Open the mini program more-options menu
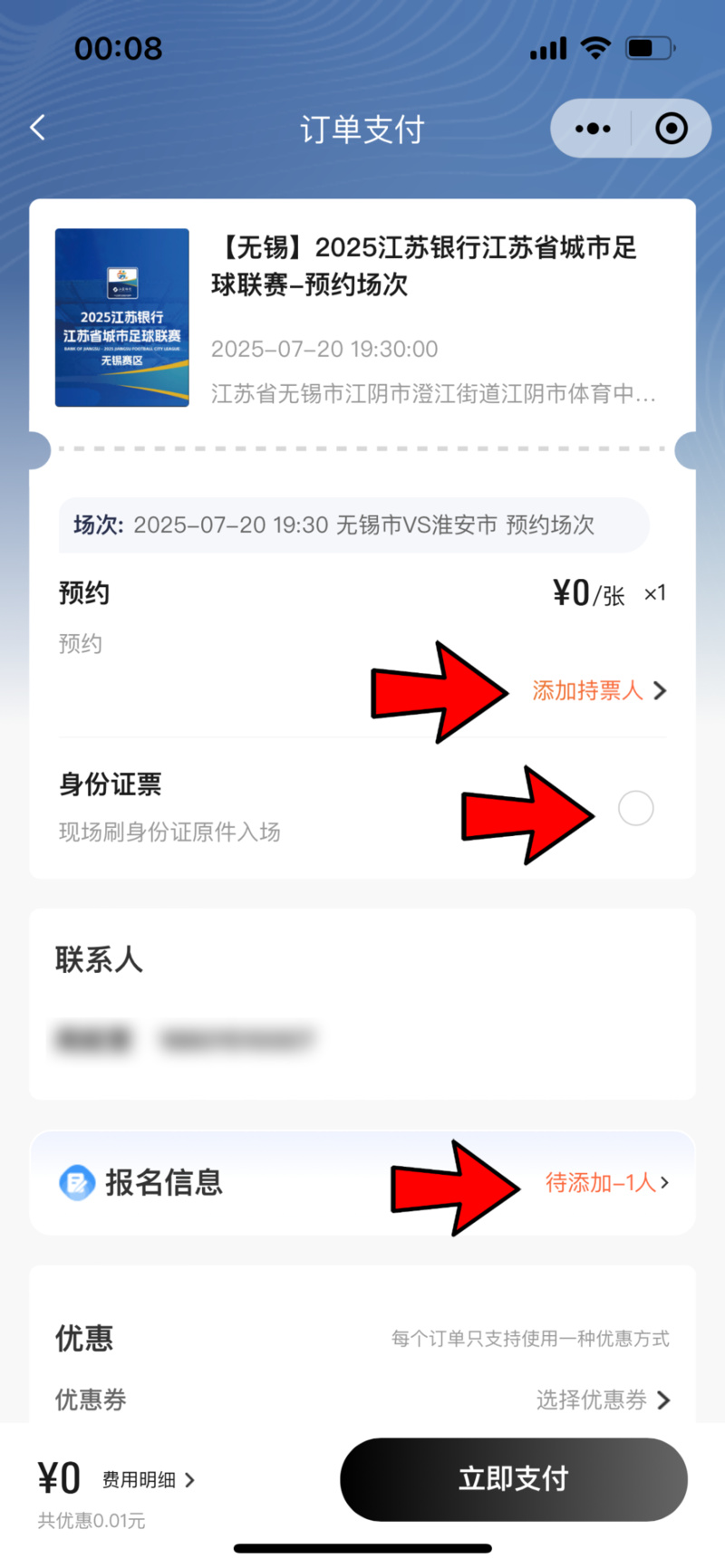This screenshot has width=725, height=1568. click(593, 129)
